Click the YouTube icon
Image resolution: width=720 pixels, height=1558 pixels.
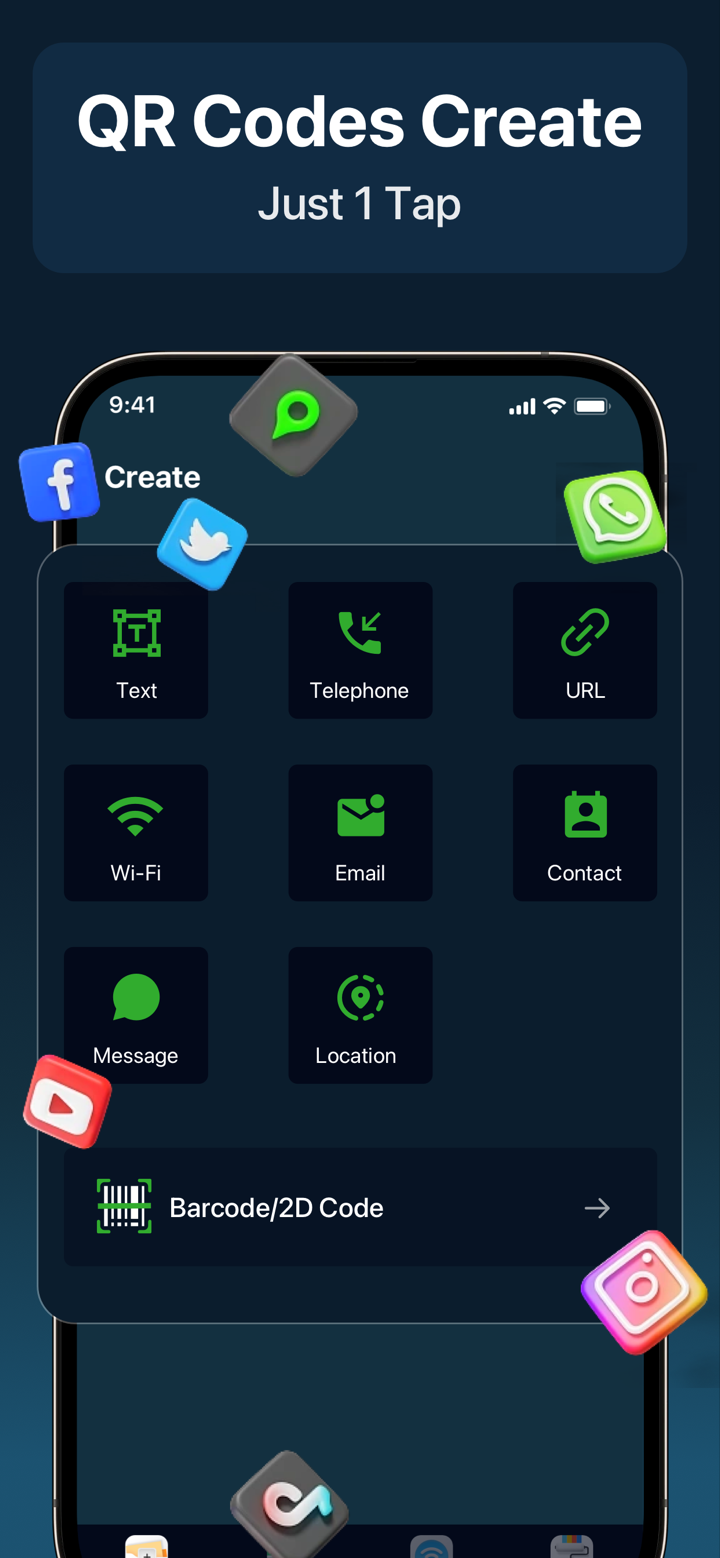[x=66, y=1101]
